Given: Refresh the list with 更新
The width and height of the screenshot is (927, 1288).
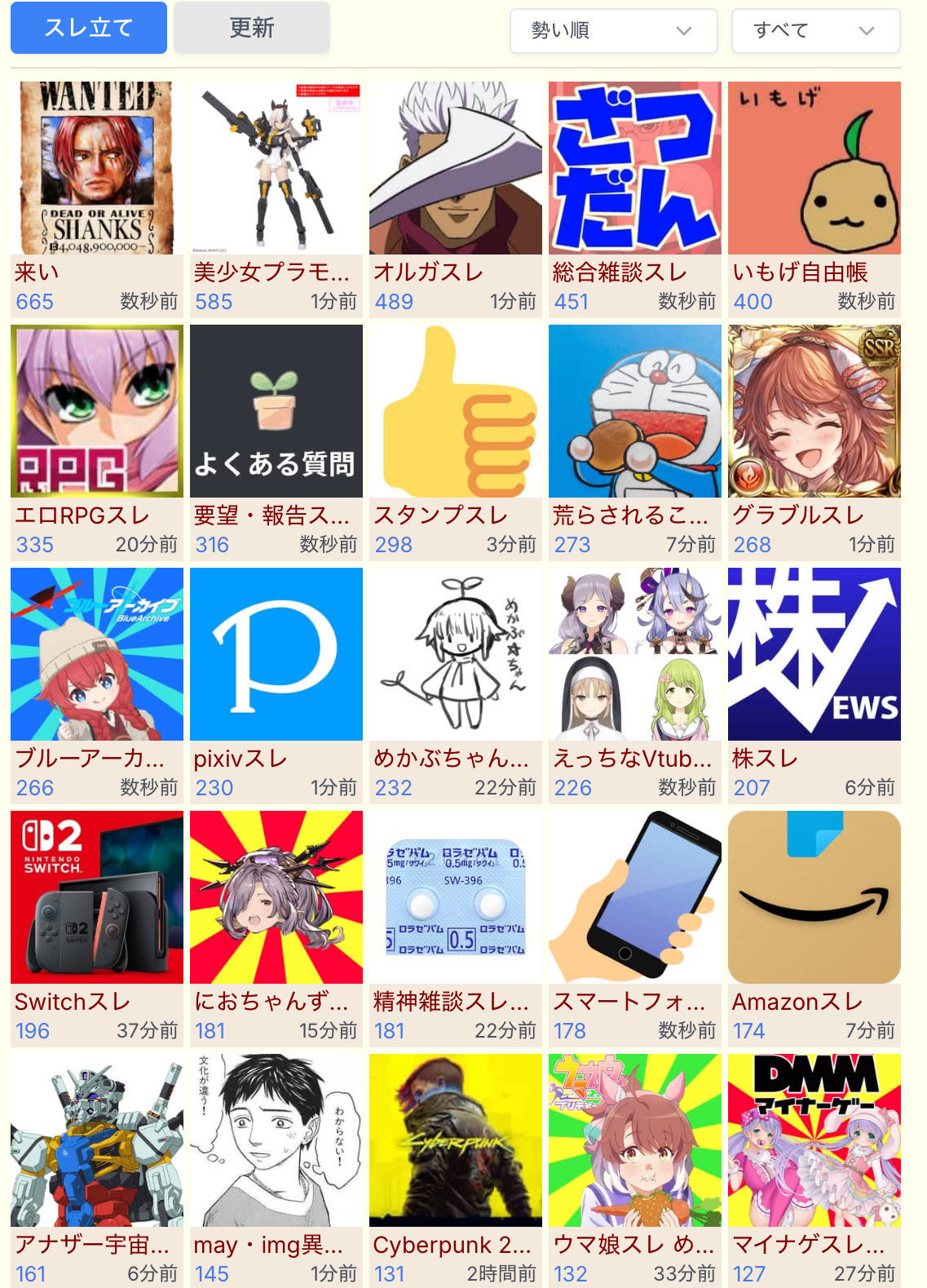Looking at the screenshot, I should coord(251,28).
